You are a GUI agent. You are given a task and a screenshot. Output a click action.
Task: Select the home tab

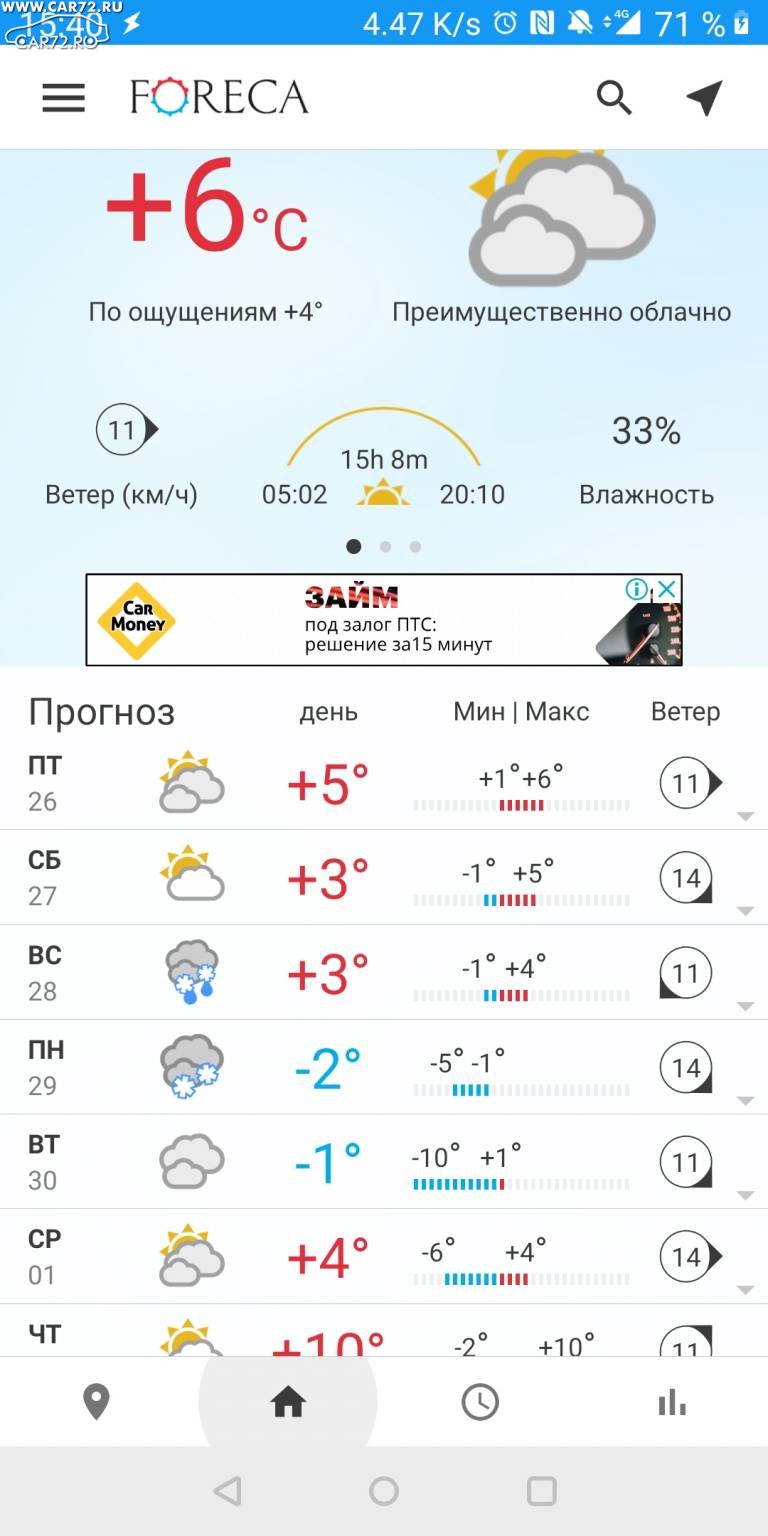tap(288, 1402)
